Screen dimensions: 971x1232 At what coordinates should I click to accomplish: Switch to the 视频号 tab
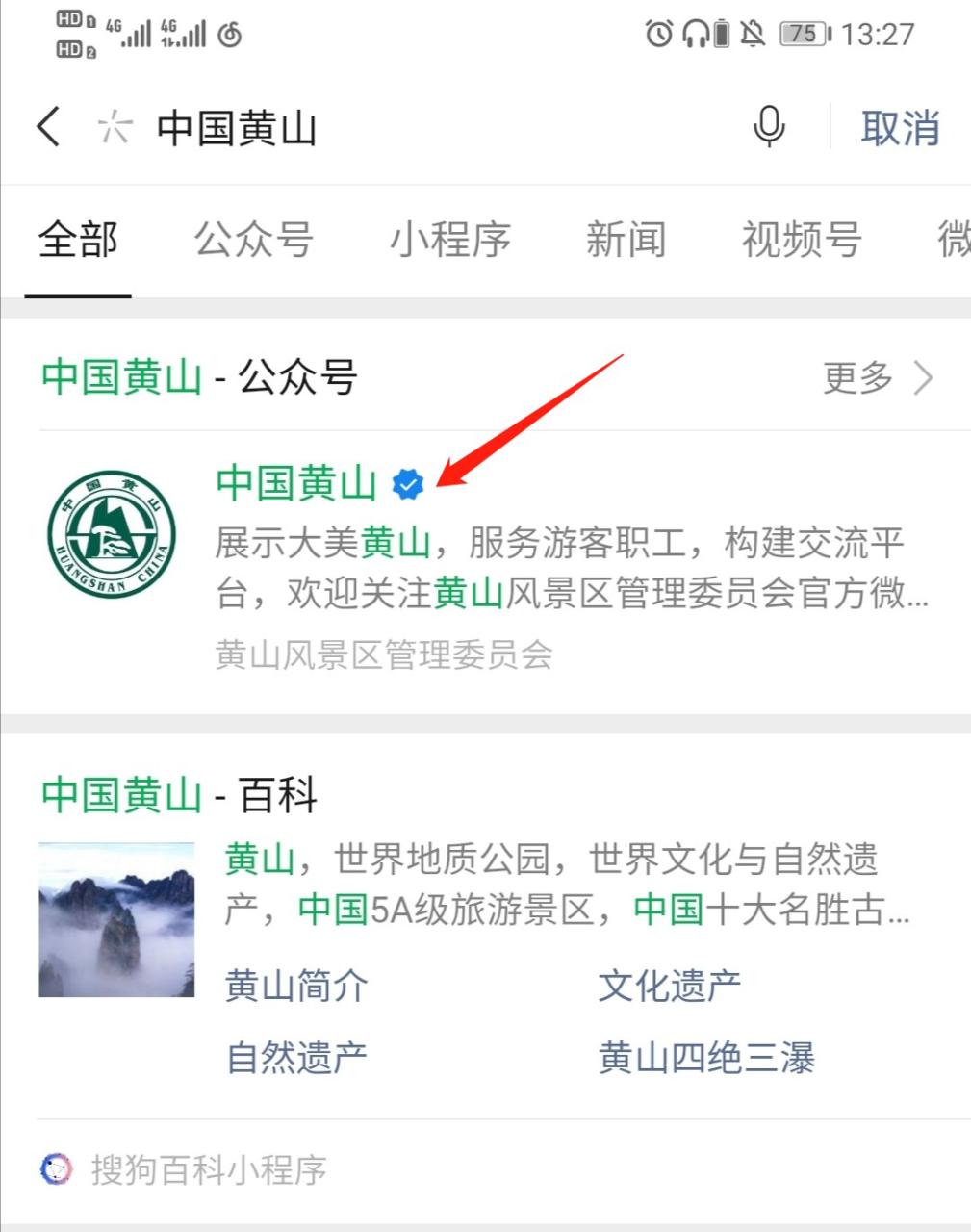point(801,240)
